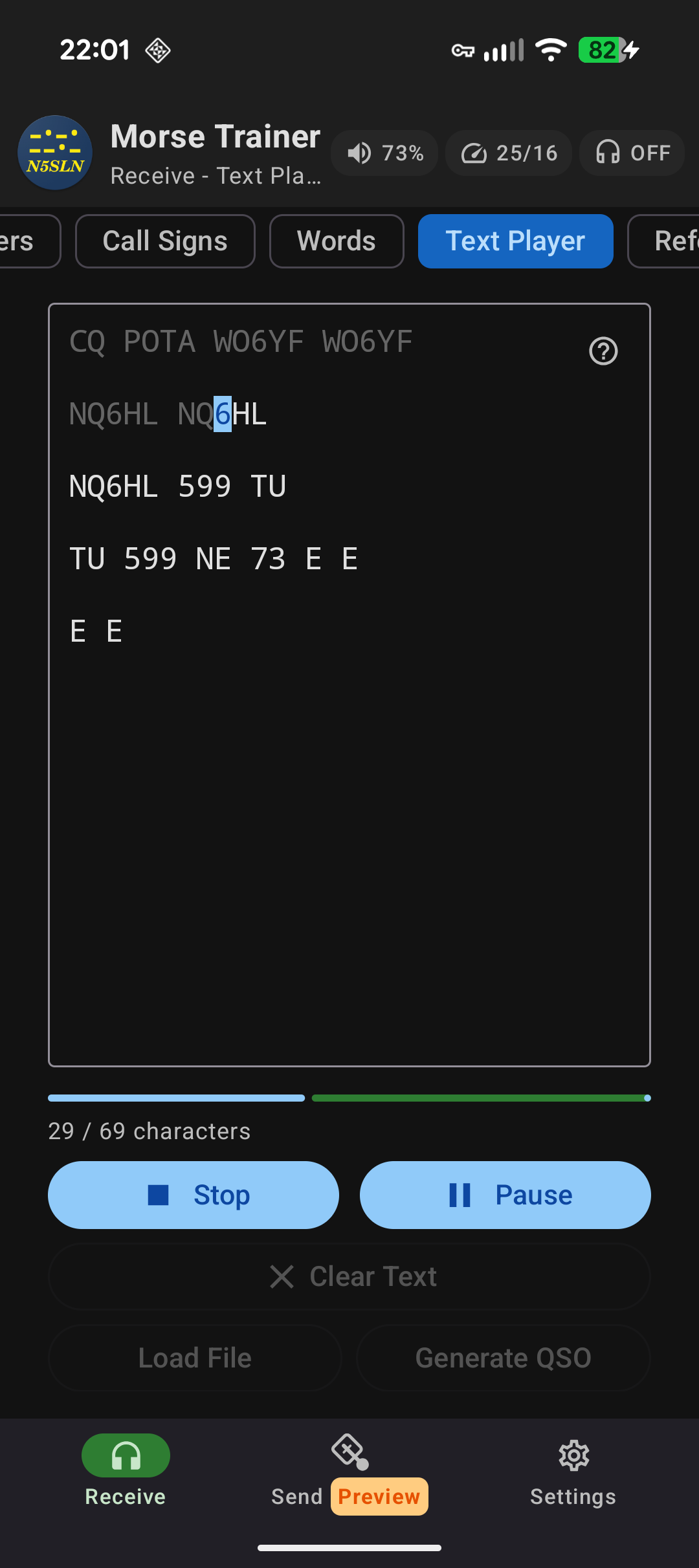Toggle headphone output OFF setting
Viewport: 699px width, 1568px height.
coord(631,153)
